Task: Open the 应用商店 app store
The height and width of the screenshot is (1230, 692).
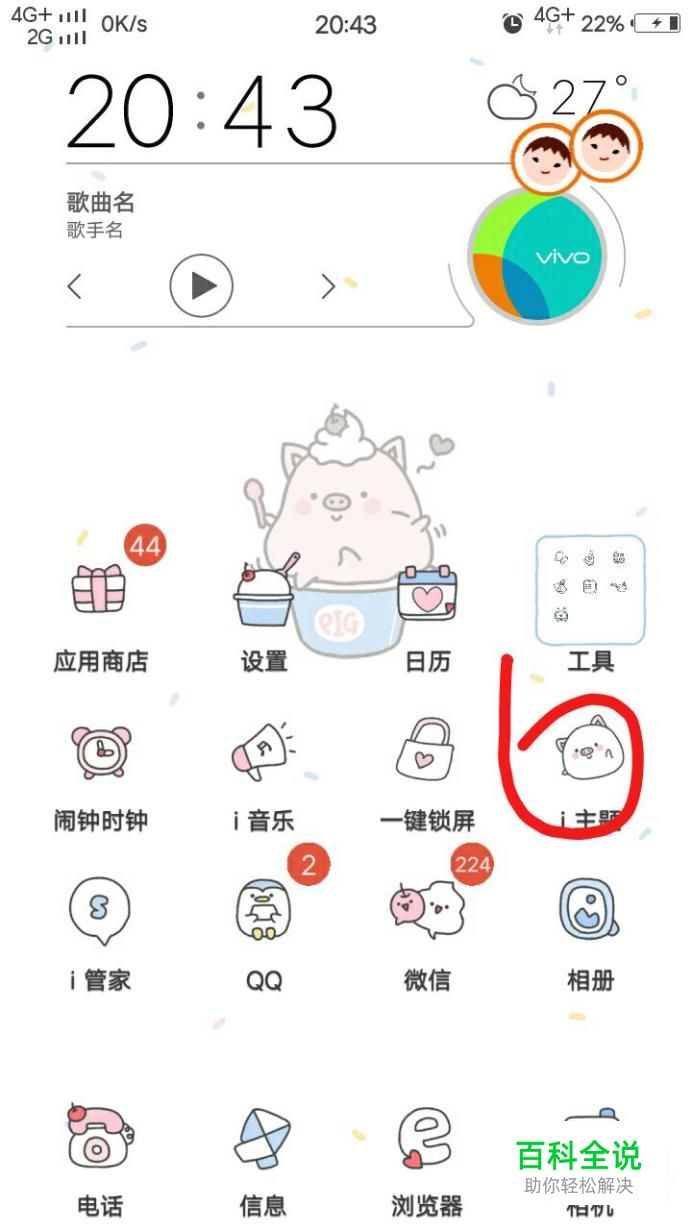Action: [x=99, y=592]
